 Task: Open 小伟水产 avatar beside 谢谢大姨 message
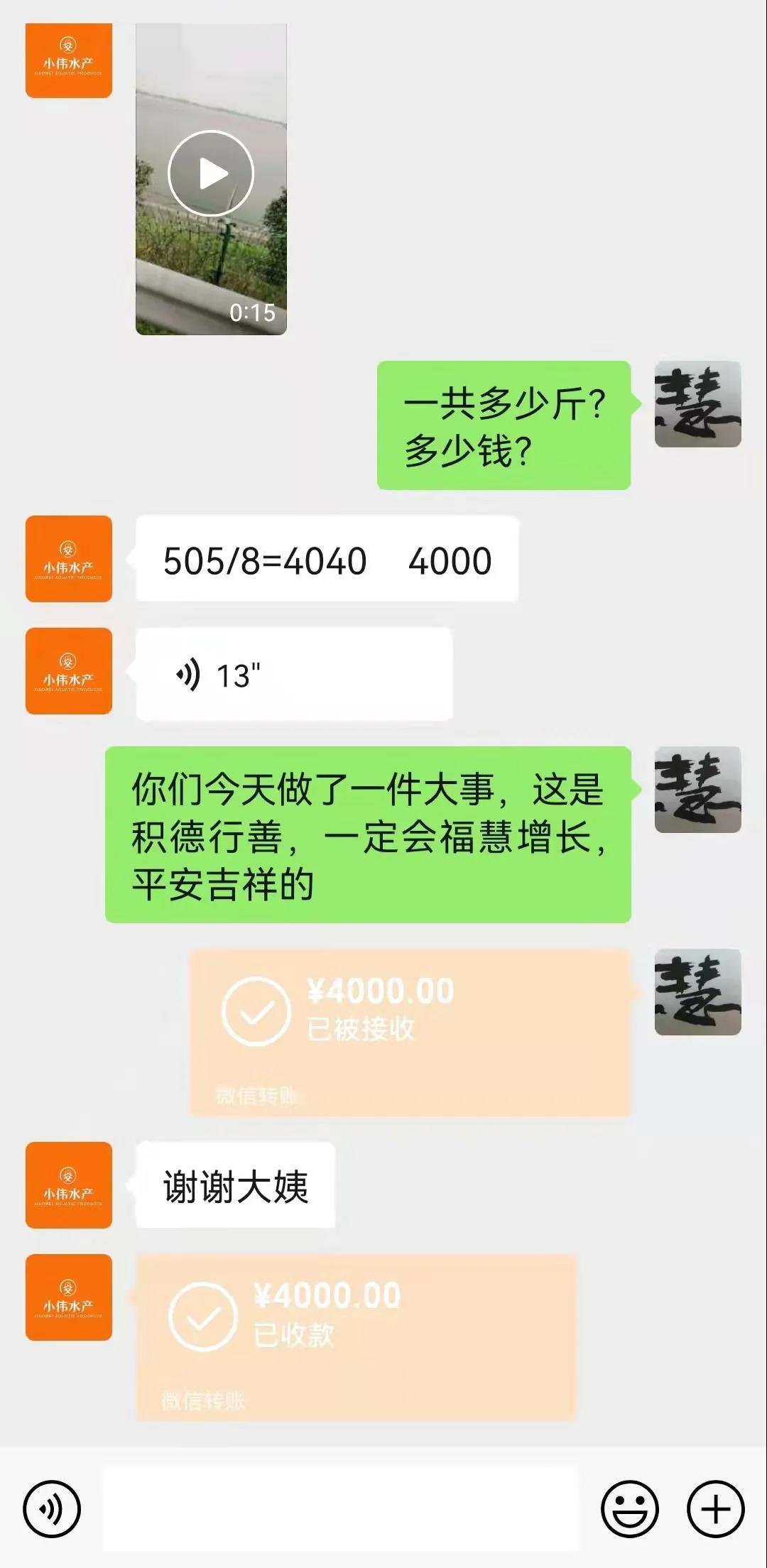(x=69, y=1185)
